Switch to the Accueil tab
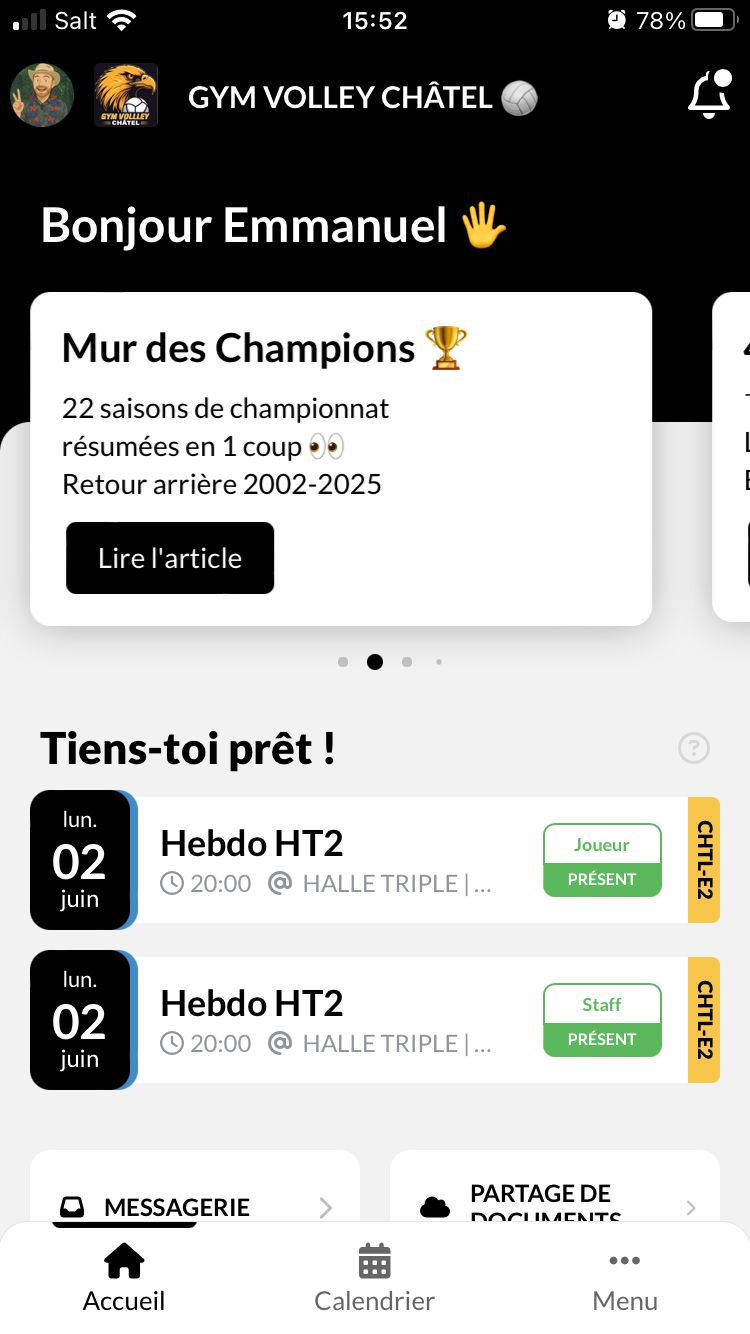This screenshot has height=1334, width=750. 124,1278
